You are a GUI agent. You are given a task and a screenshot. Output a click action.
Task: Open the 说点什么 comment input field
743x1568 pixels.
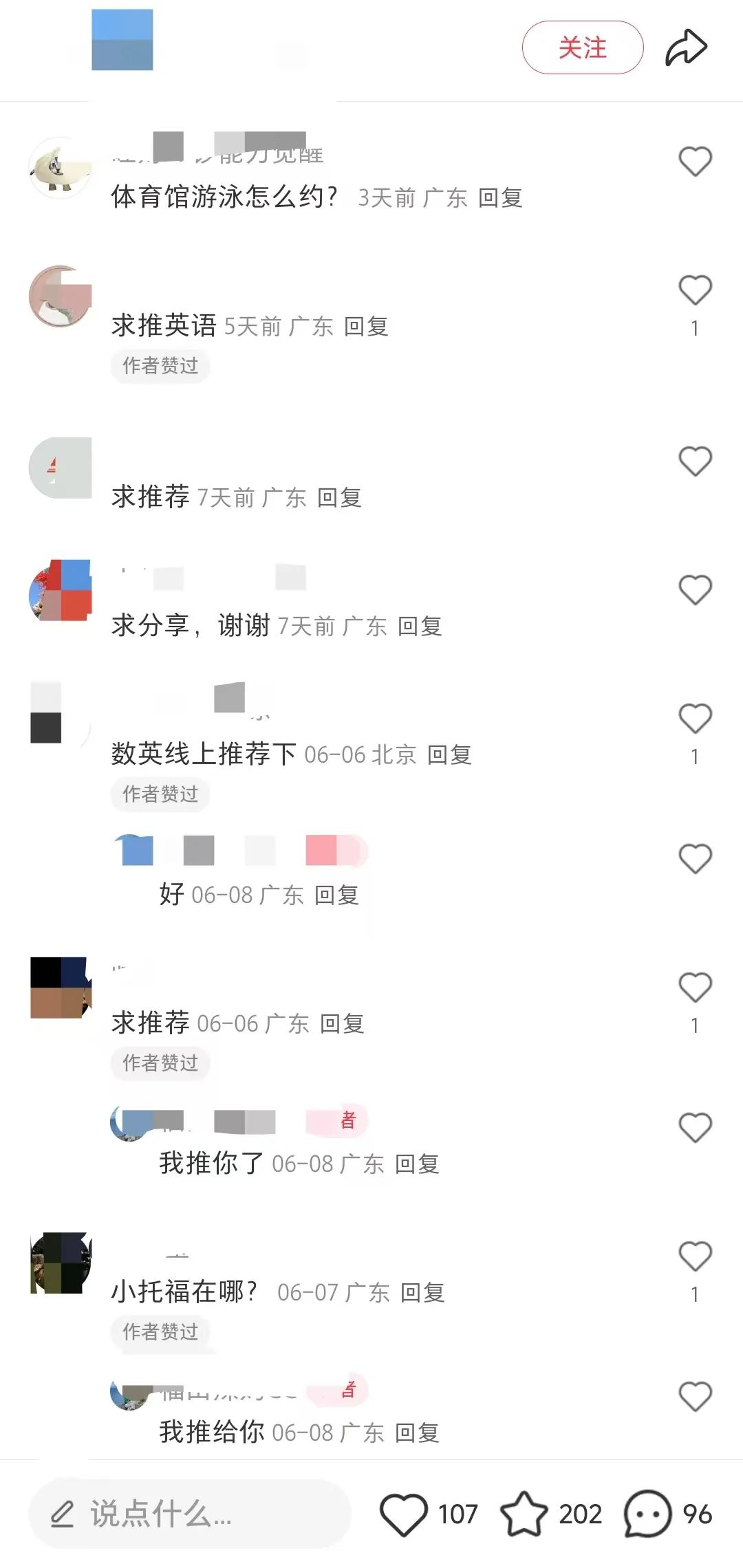point(190,1514)
